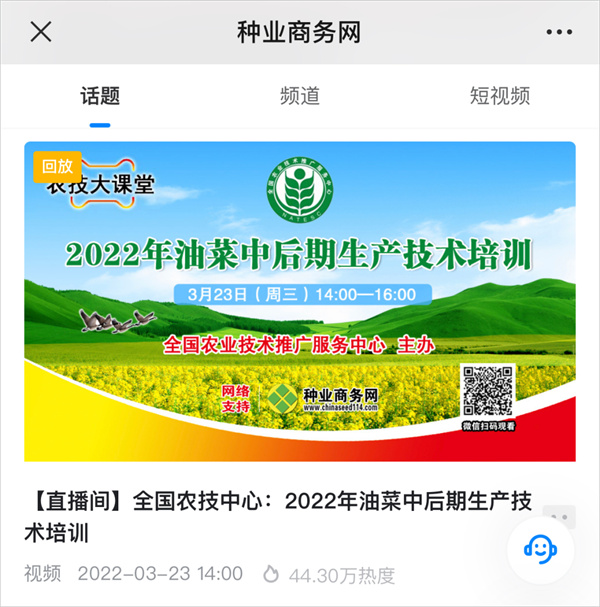Open the 【直播间】全国农技中心 post title

click(x=282, y=516)
